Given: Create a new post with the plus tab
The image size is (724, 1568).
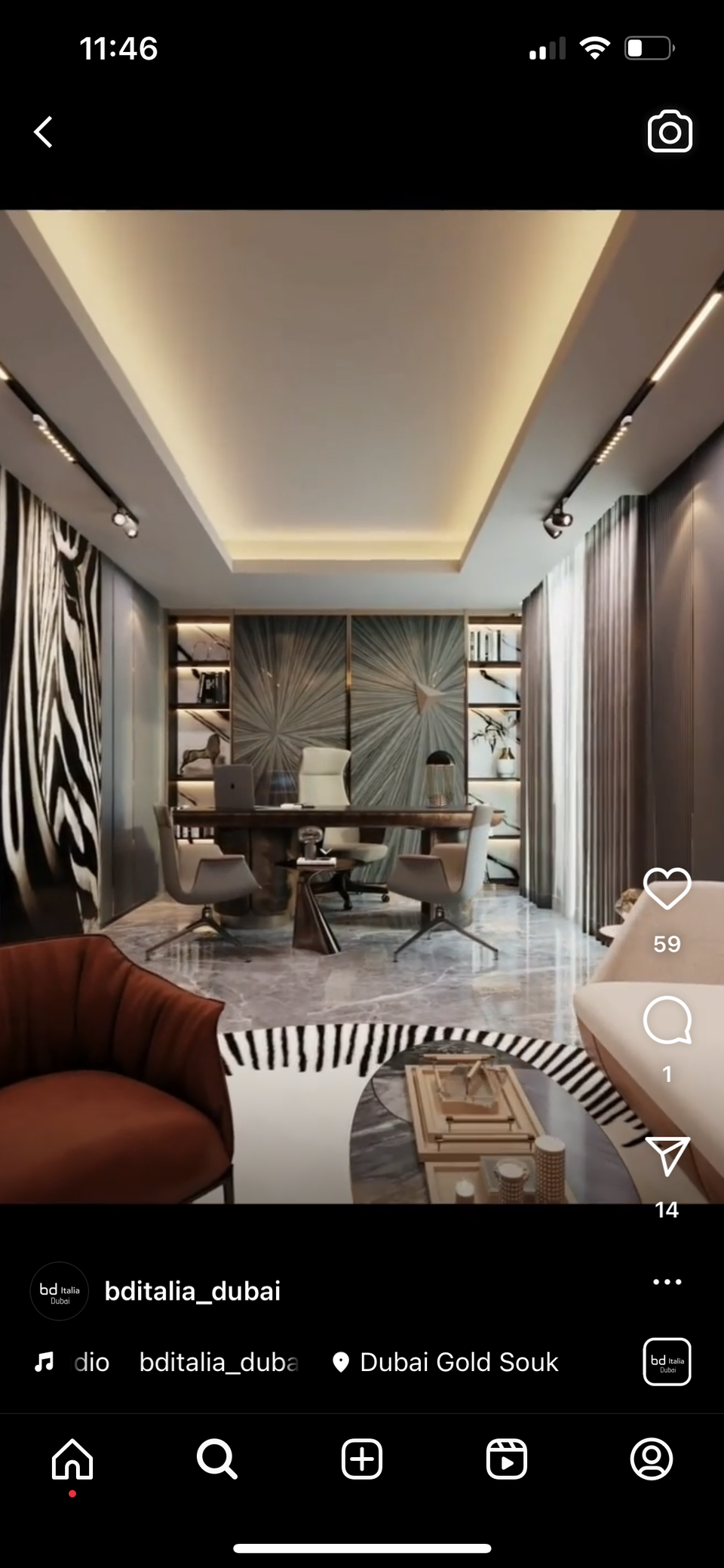Looking at the screenshot, I should (362, 1459).
